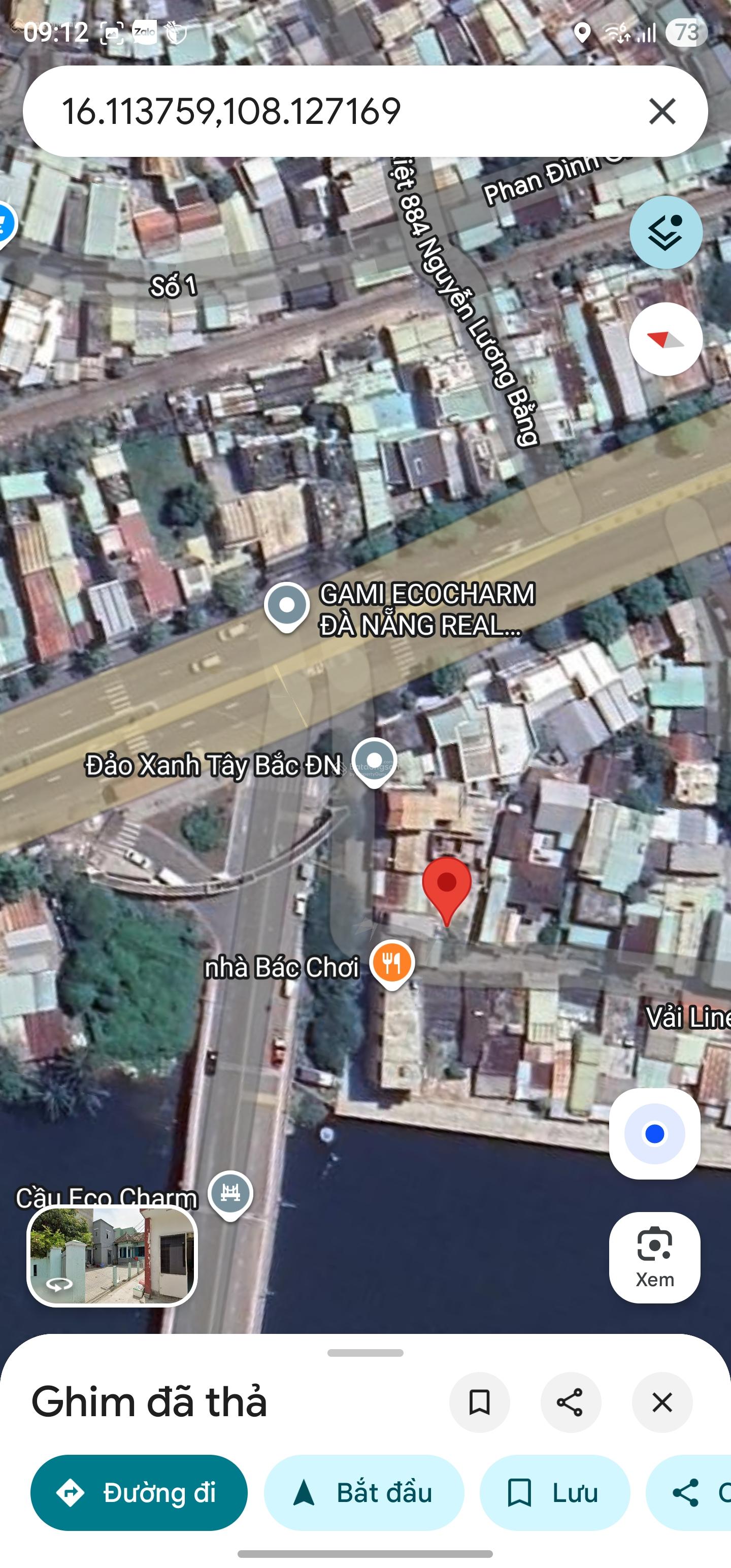Viewport: 731px width, 1568px height.
Task: Tap the Lưu chip to save place
Action: point(554,1492)
